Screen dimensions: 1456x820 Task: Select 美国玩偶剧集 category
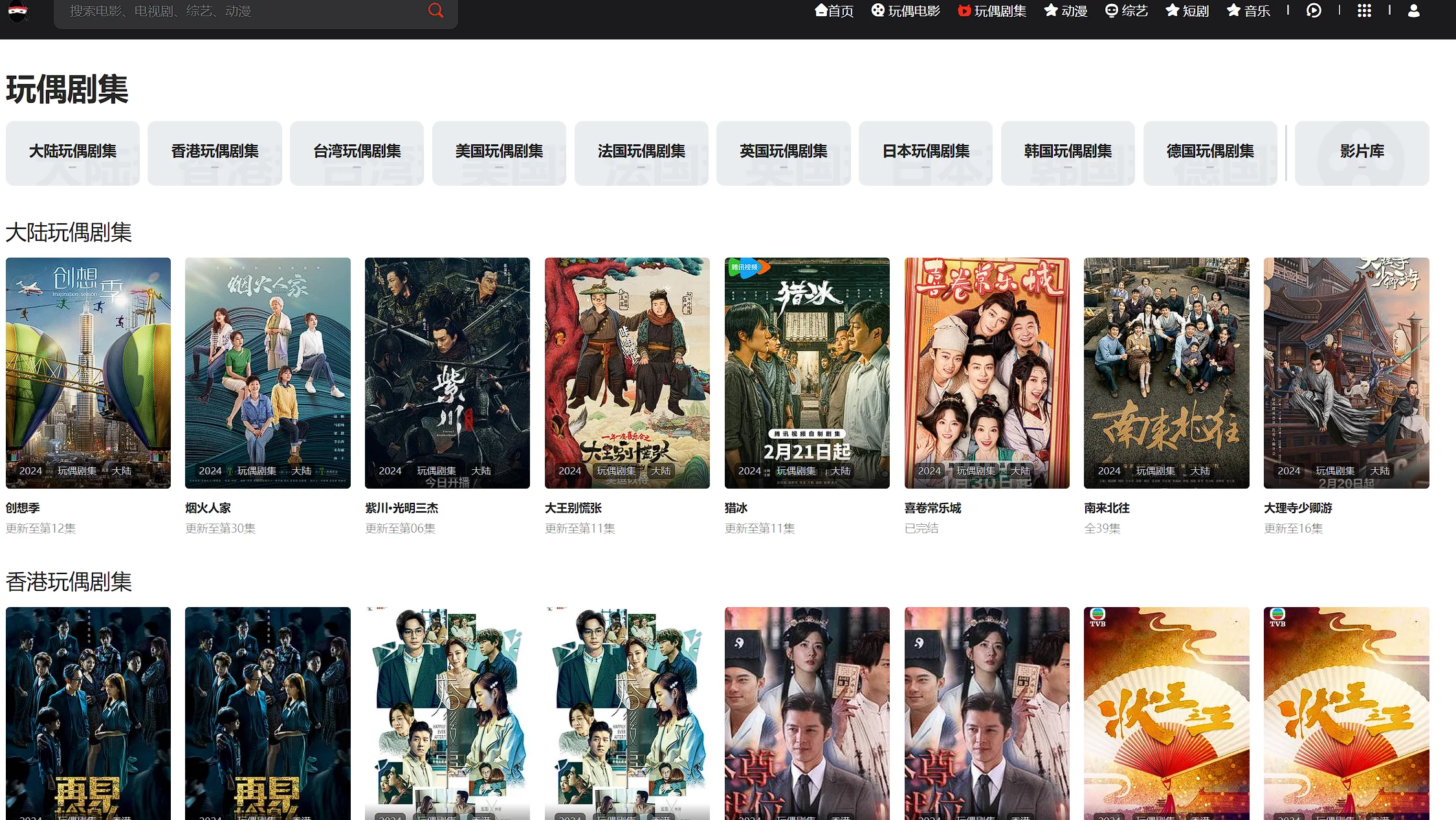[x=499, y=152]
